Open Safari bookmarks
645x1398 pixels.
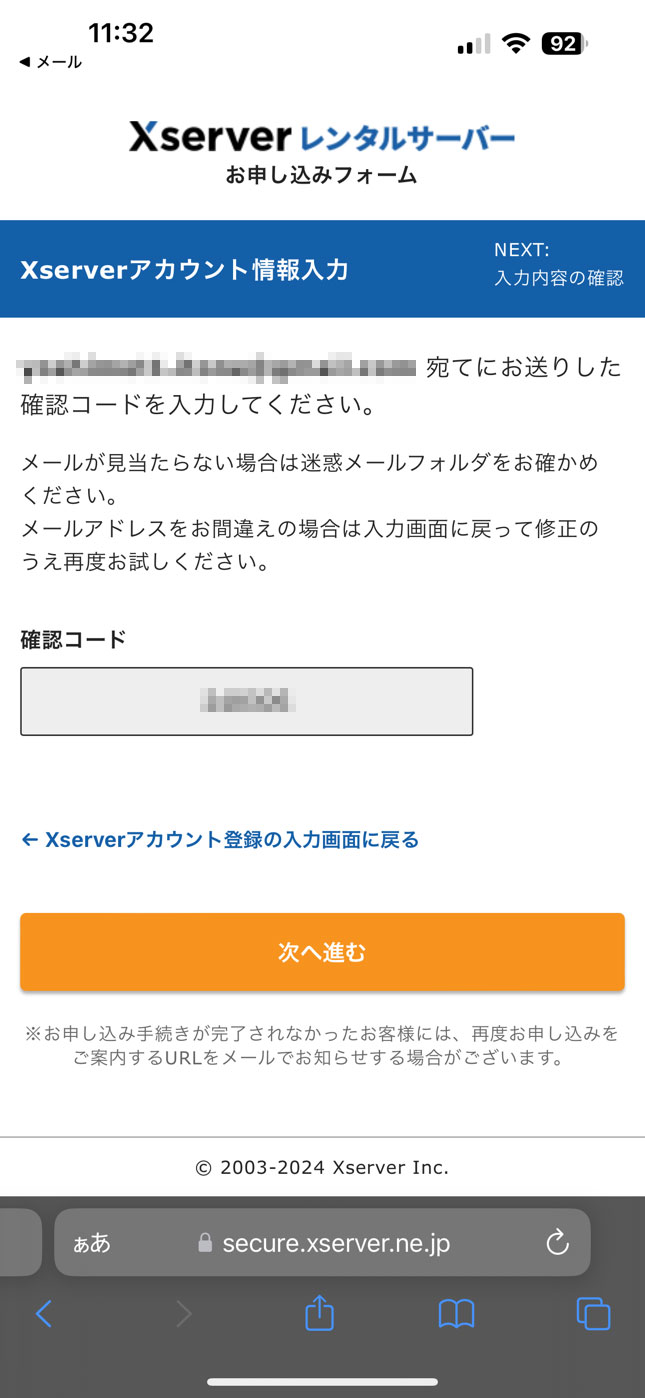[x=456, y=1314]
